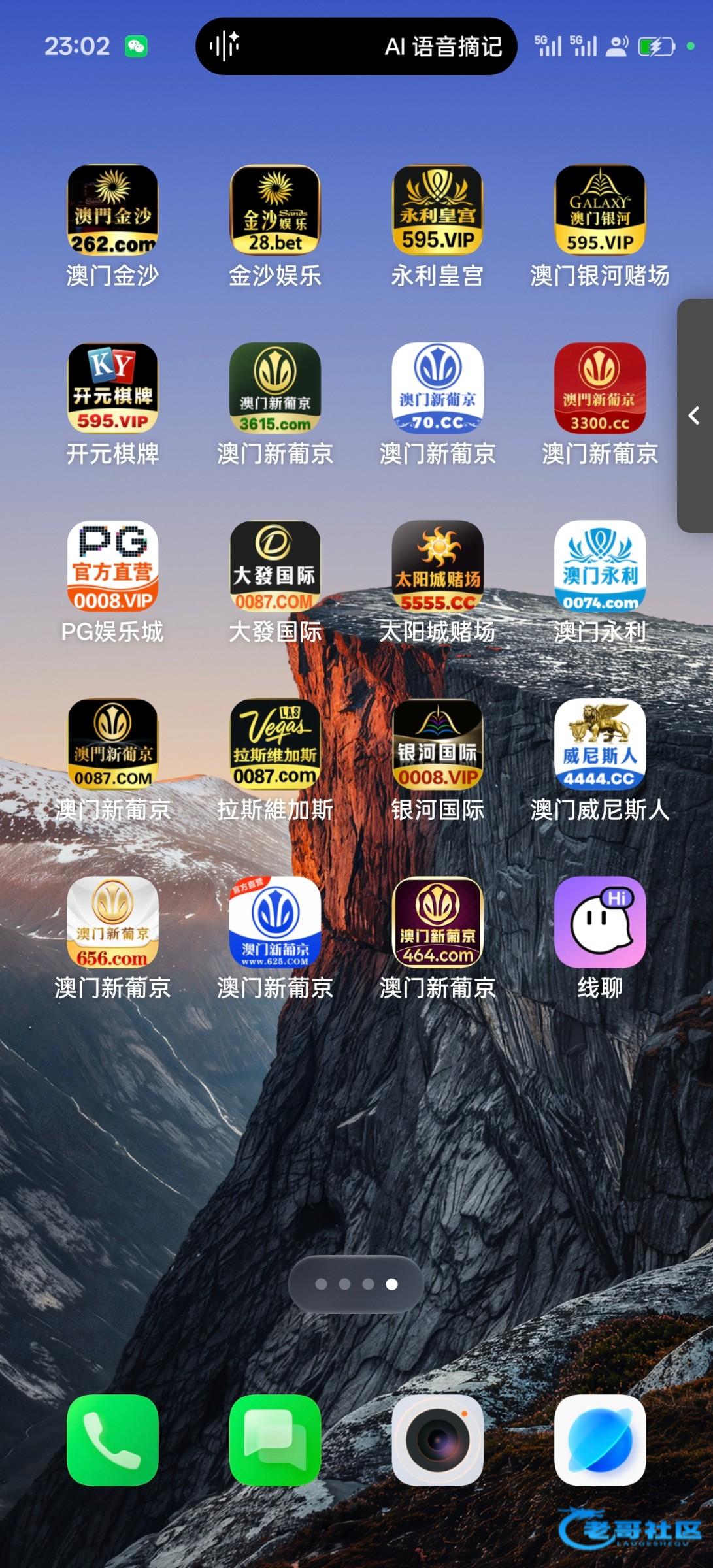
Task: Open the 澳门银河赌场 app
Action: tap(599, 210)
